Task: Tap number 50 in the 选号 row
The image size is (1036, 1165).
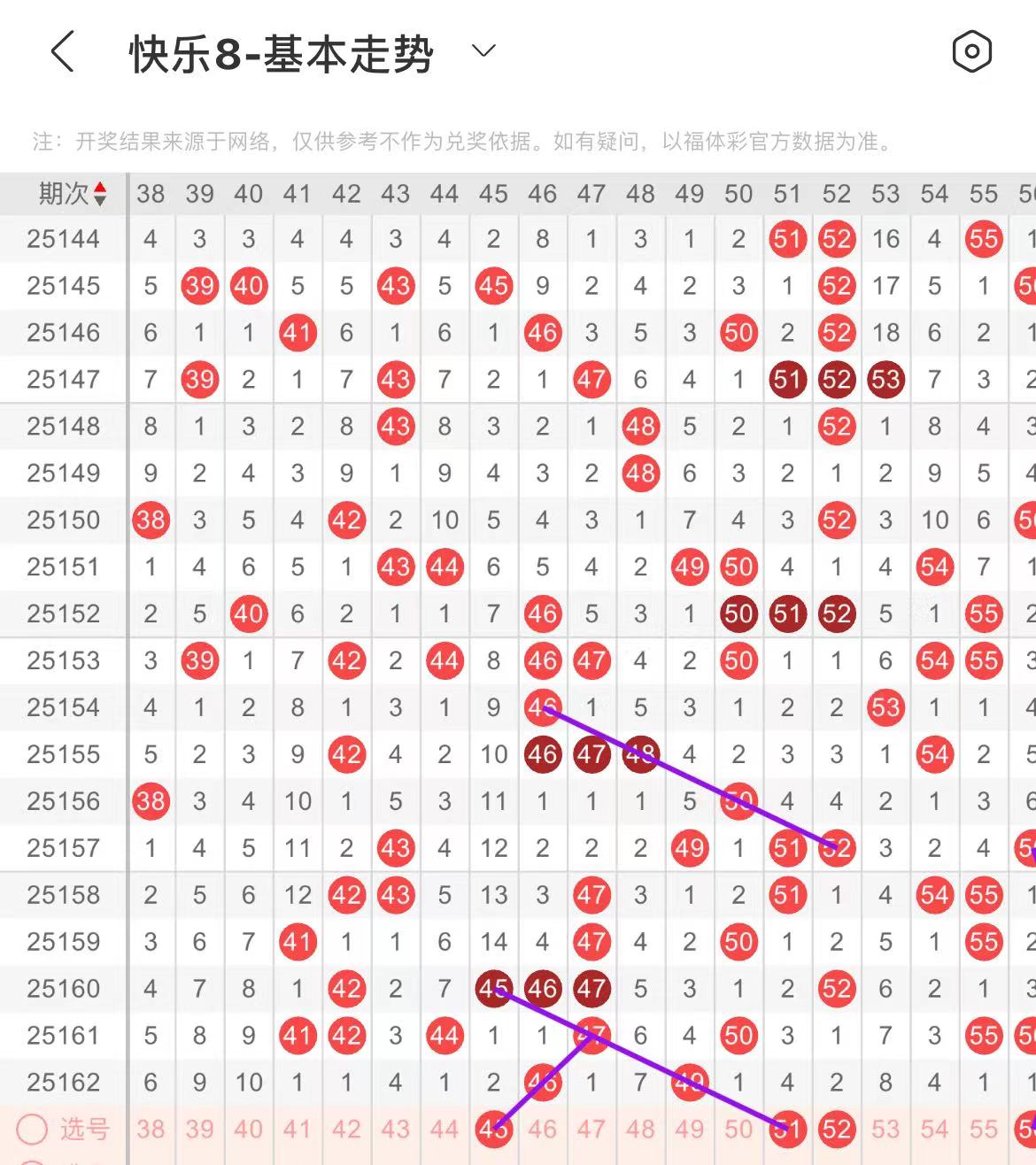Action: point(738,1129)
